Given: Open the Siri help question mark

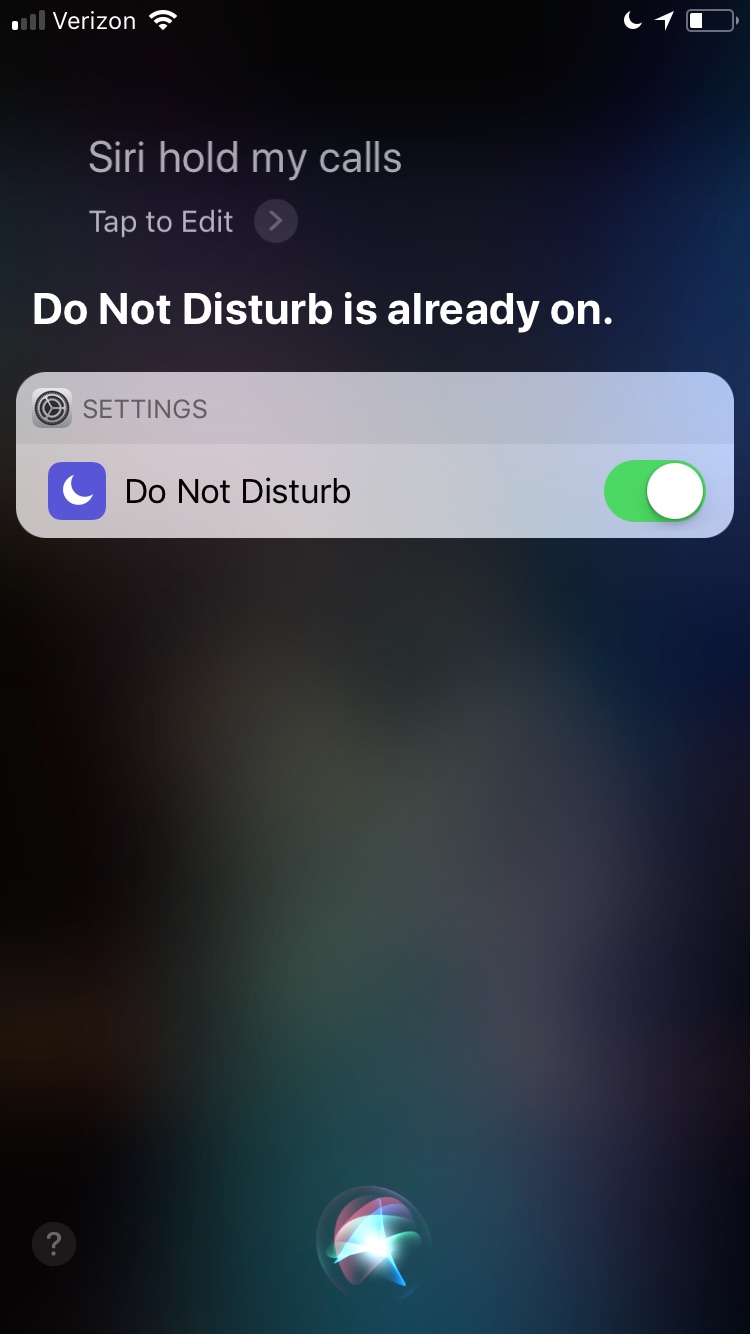Looking at the screenshot, I should coord(54,1244).
